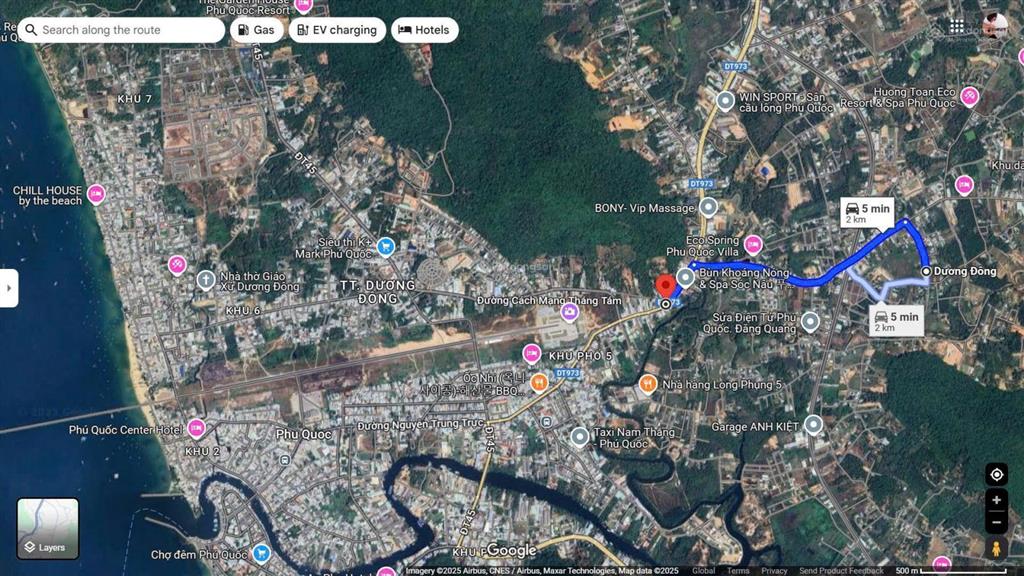Viewport: 1024px width, 576px height.
Task: Open the Privacy link
Action: [774, 571]
